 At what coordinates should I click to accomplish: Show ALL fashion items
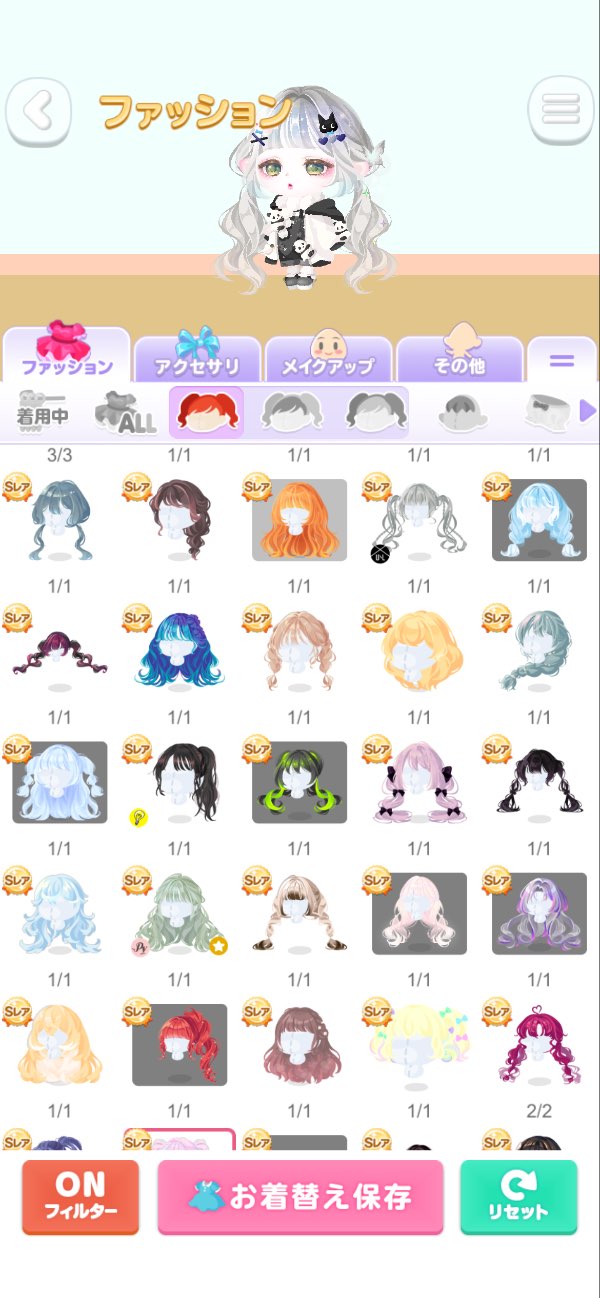pos(126,412)
